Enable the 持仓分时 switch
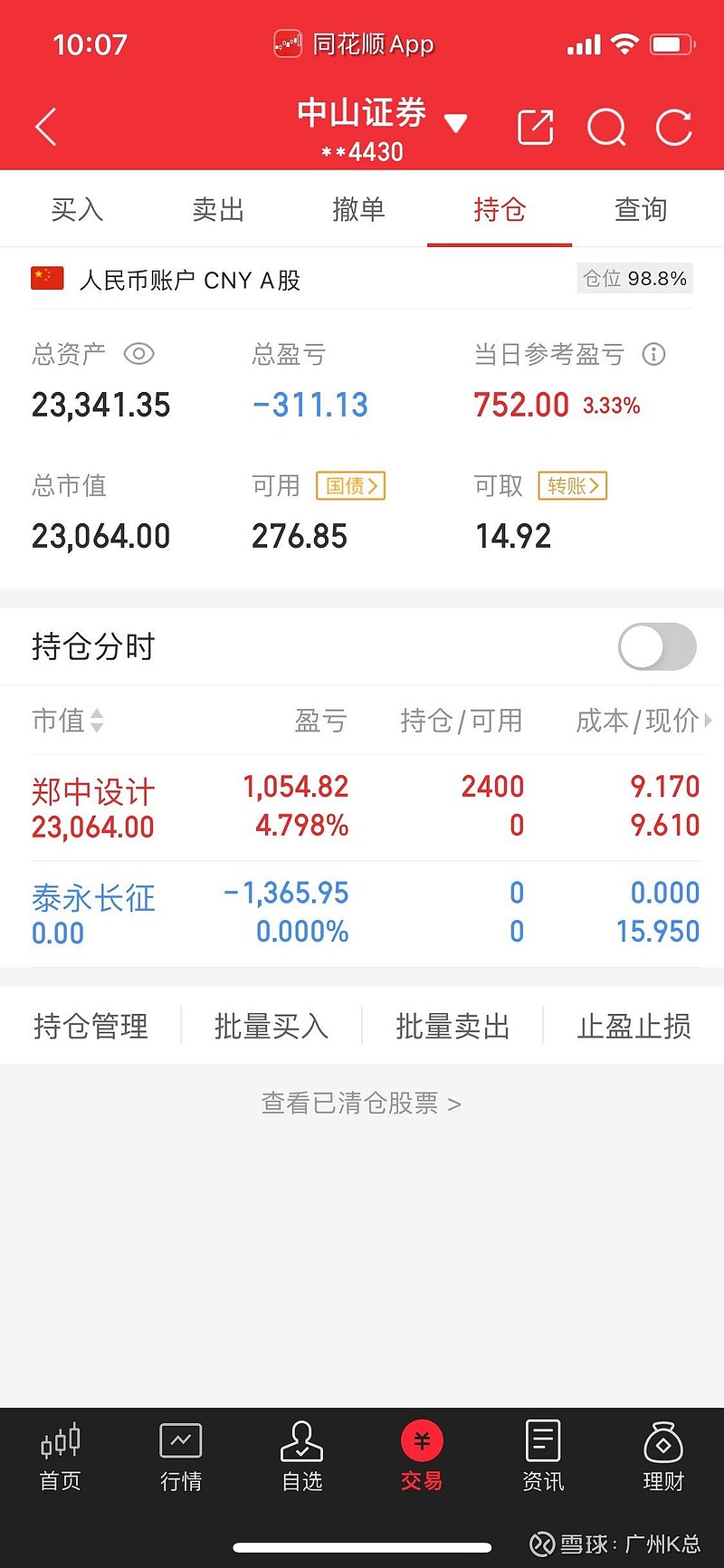The width and height of the screenshot is (724, 1568). click(657, 646)
